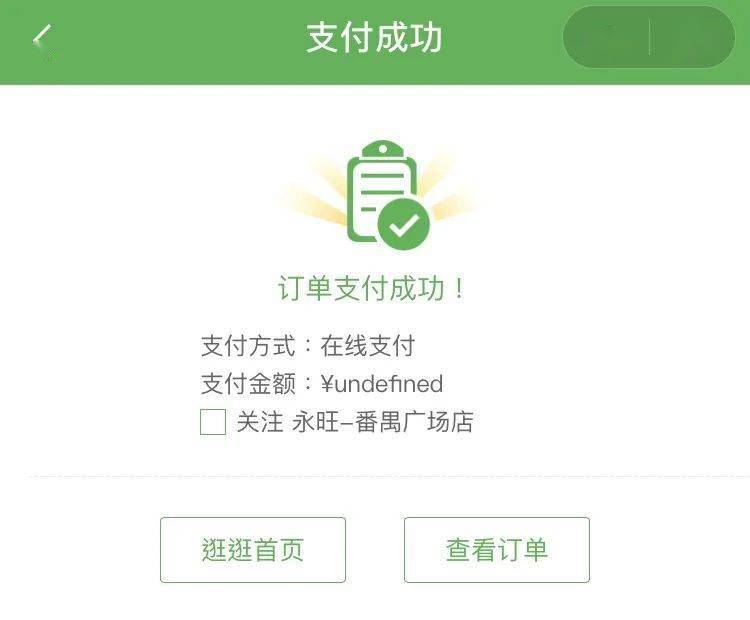Open 查看订单 to view the order

click(x=496, y=550)
